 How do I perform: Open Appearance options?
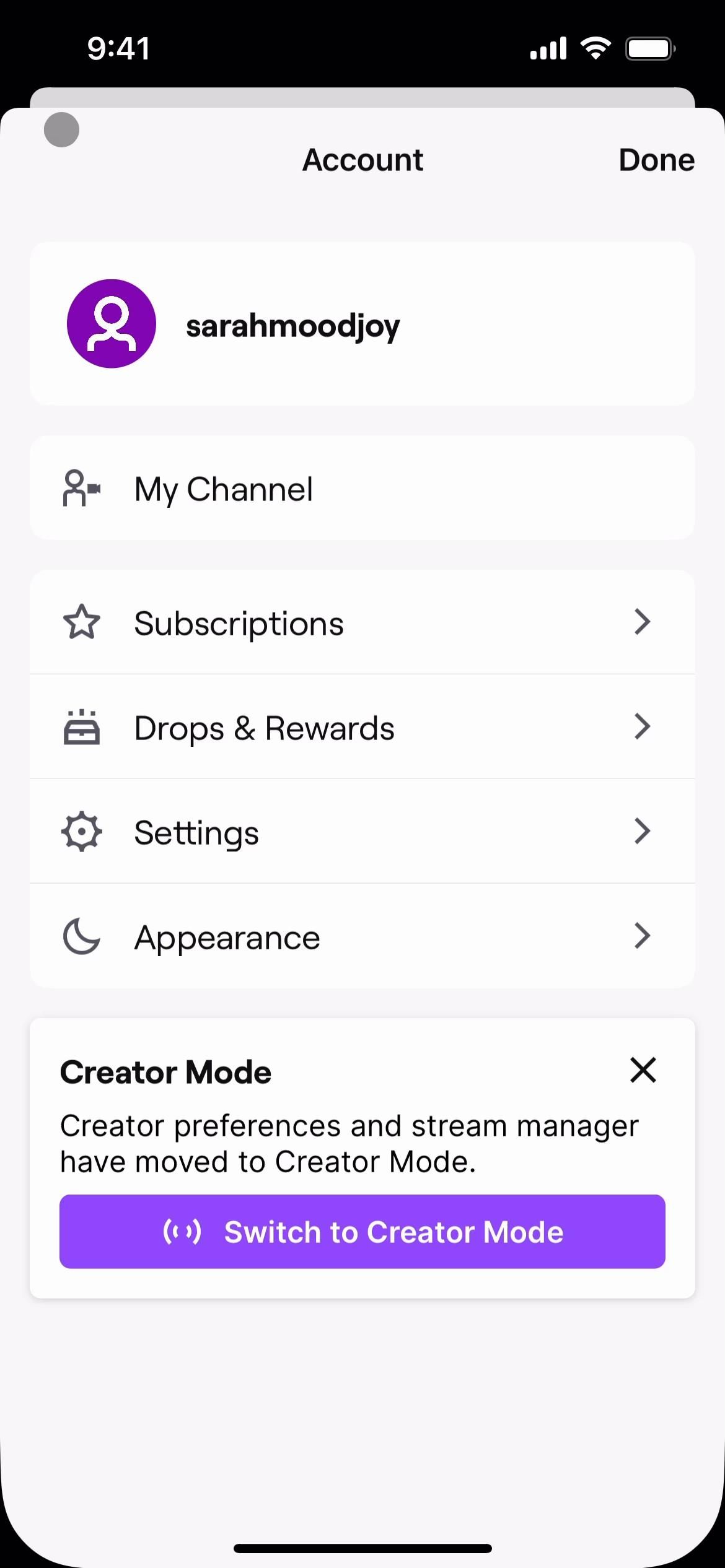pyautogui.click(x=362, y=936)
